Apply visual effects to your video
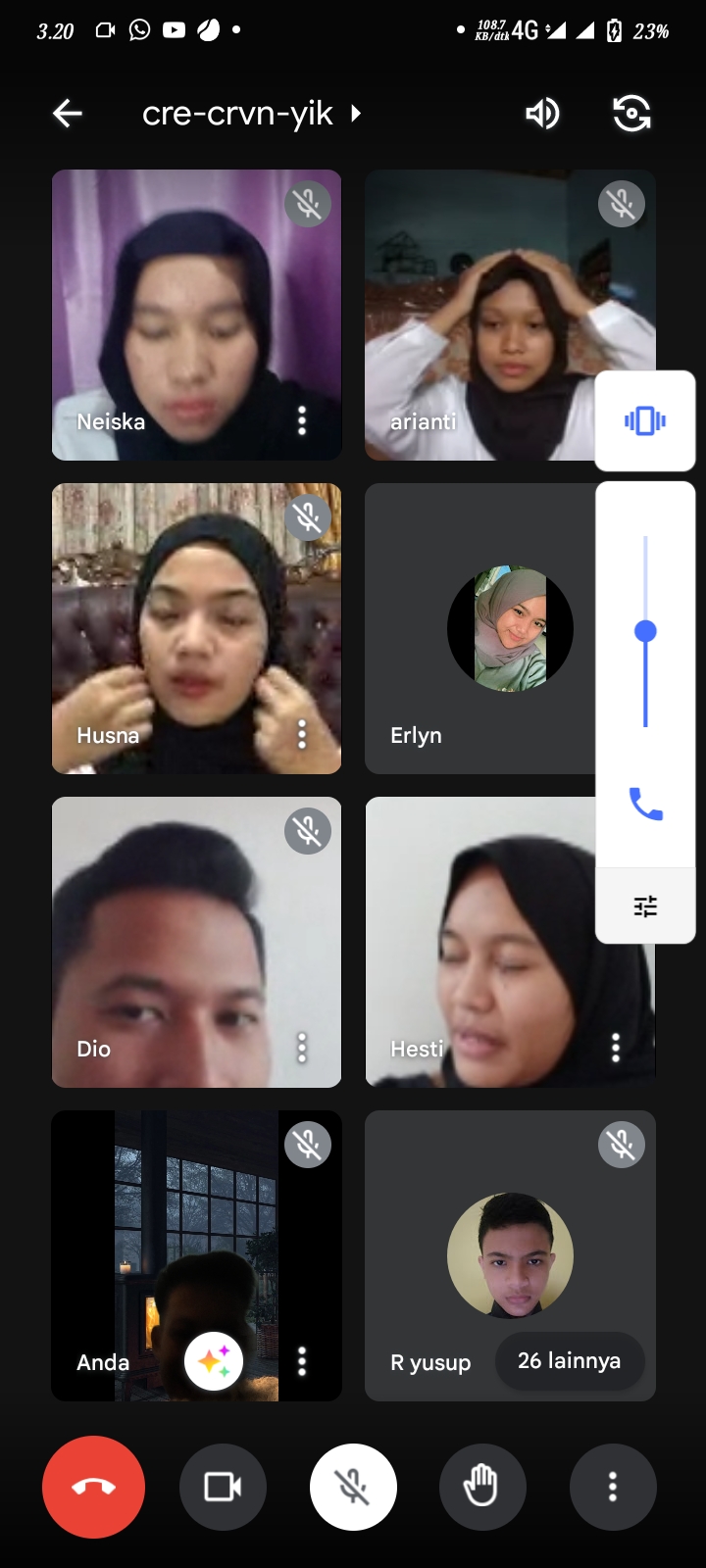The height and width of the screenshot is (1568, 706). click(x=214, y=1361)
